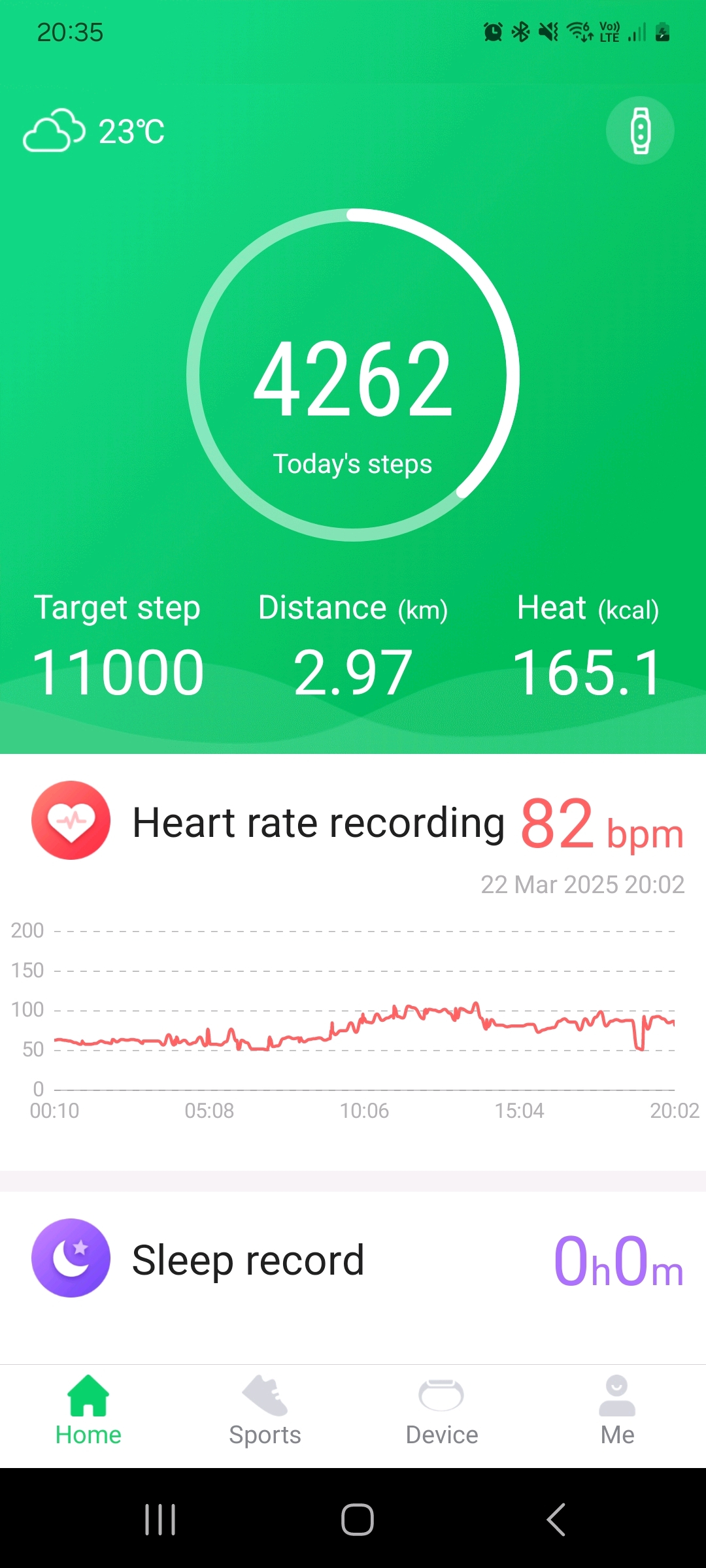Go to the Me tab
The image size is (706, 1568).
617,1412
